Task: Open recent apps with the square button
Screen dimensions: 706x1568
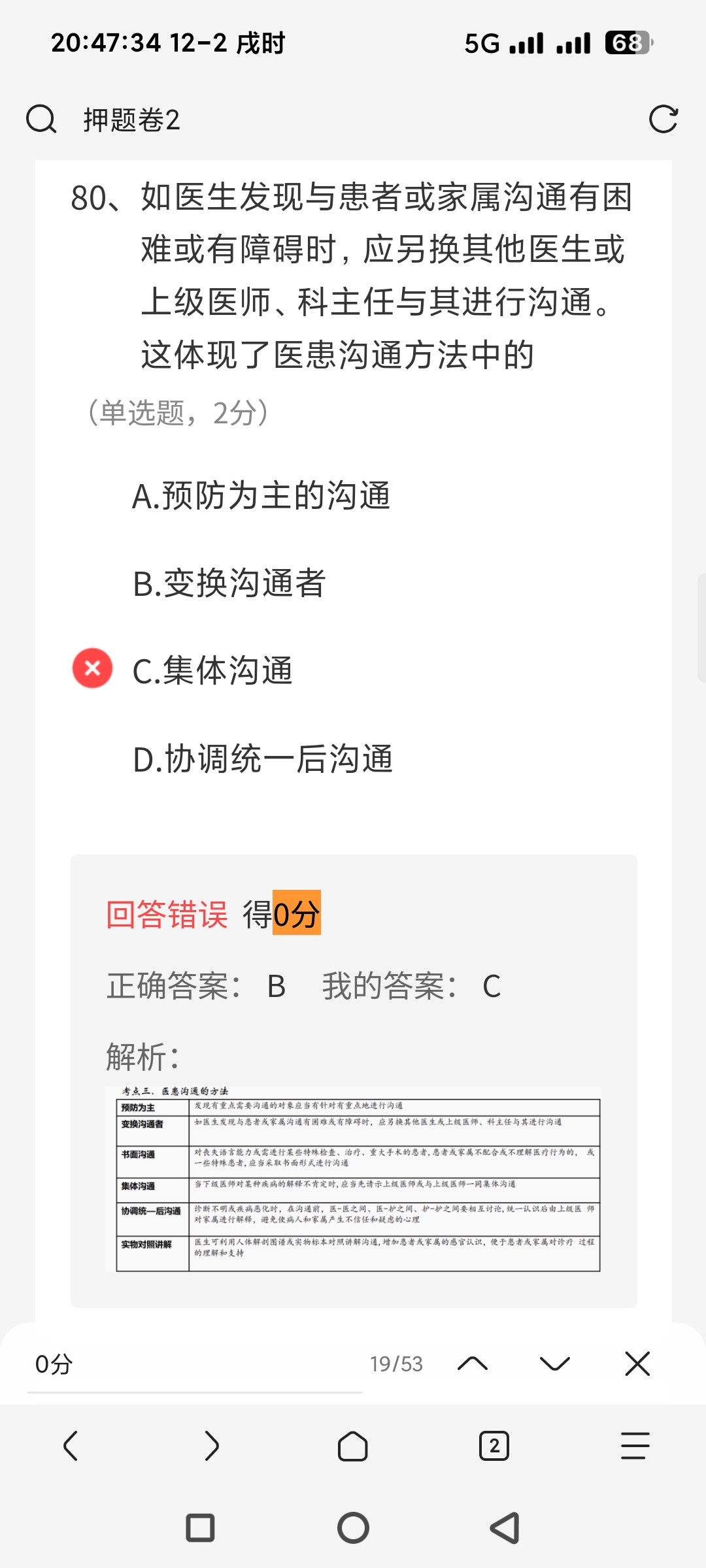Action: point(200,1528)
